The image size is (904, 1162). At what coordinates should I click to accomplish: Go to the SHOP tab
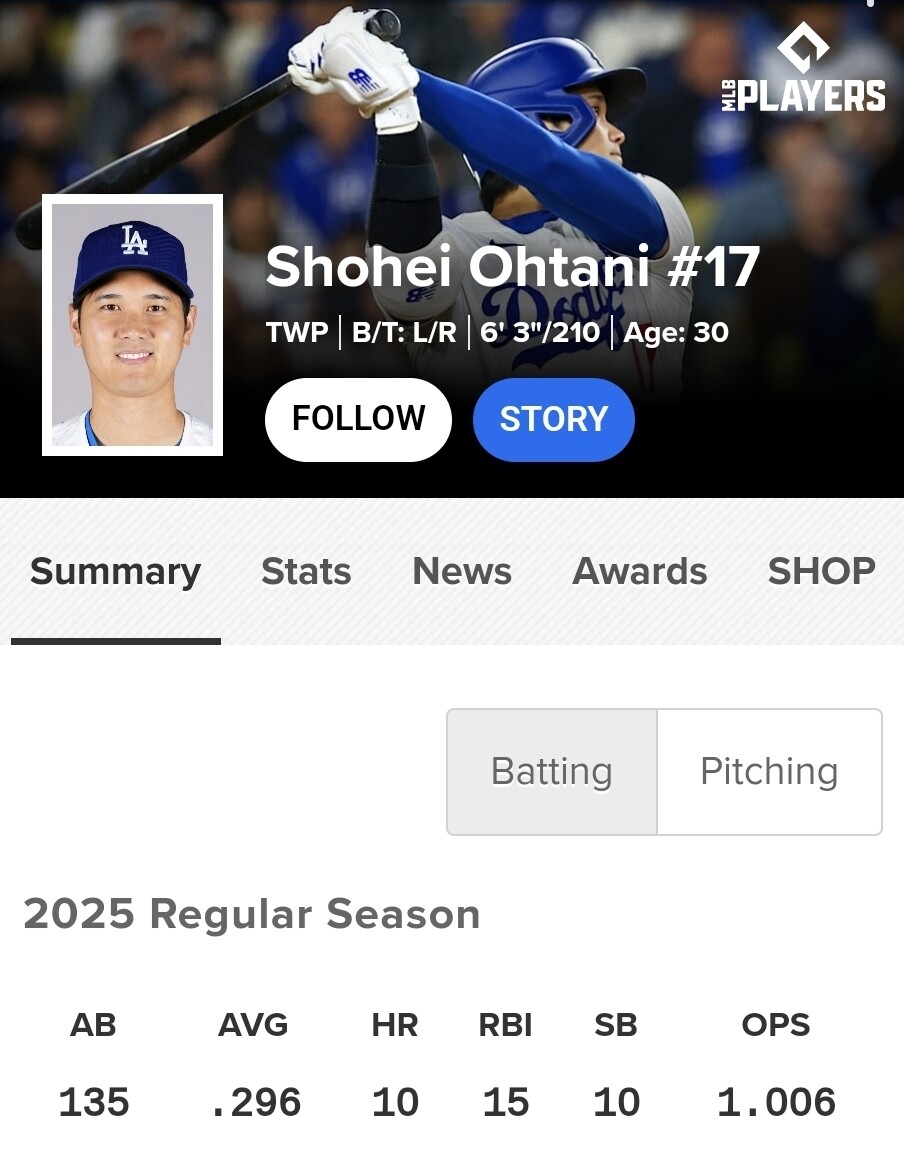point(821,571)
